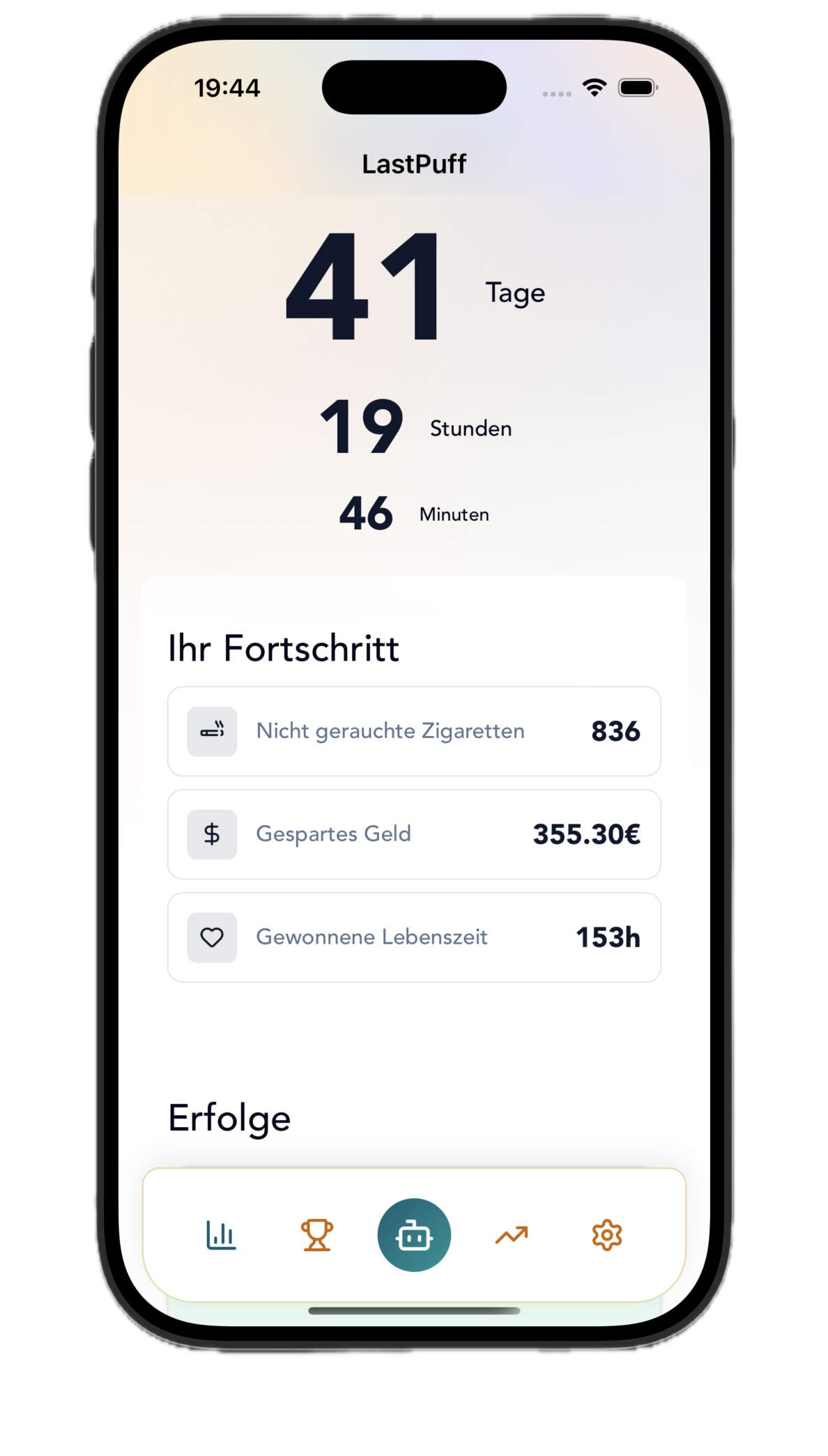Open settings via the gear icon
Screen dimensions: 828x1456
(x=607, y=1234)
